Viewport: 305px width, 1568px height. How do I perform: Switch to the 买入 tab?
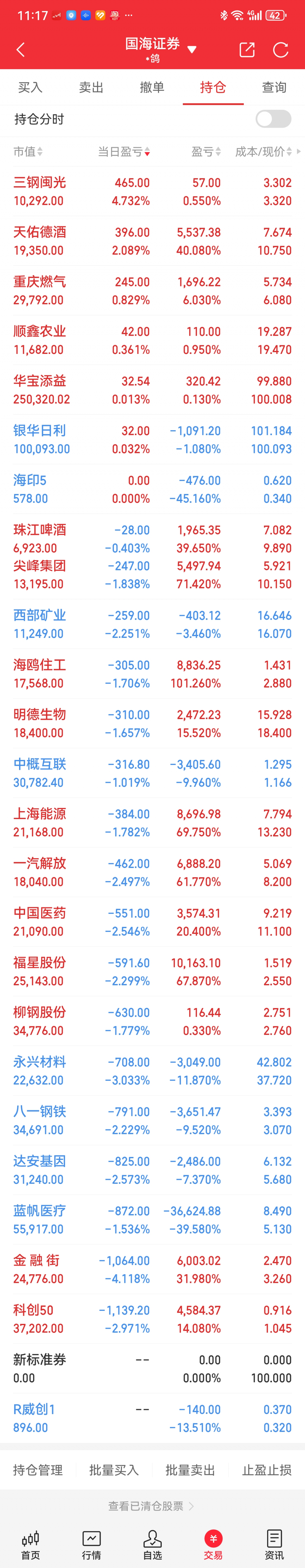(30, 88)
